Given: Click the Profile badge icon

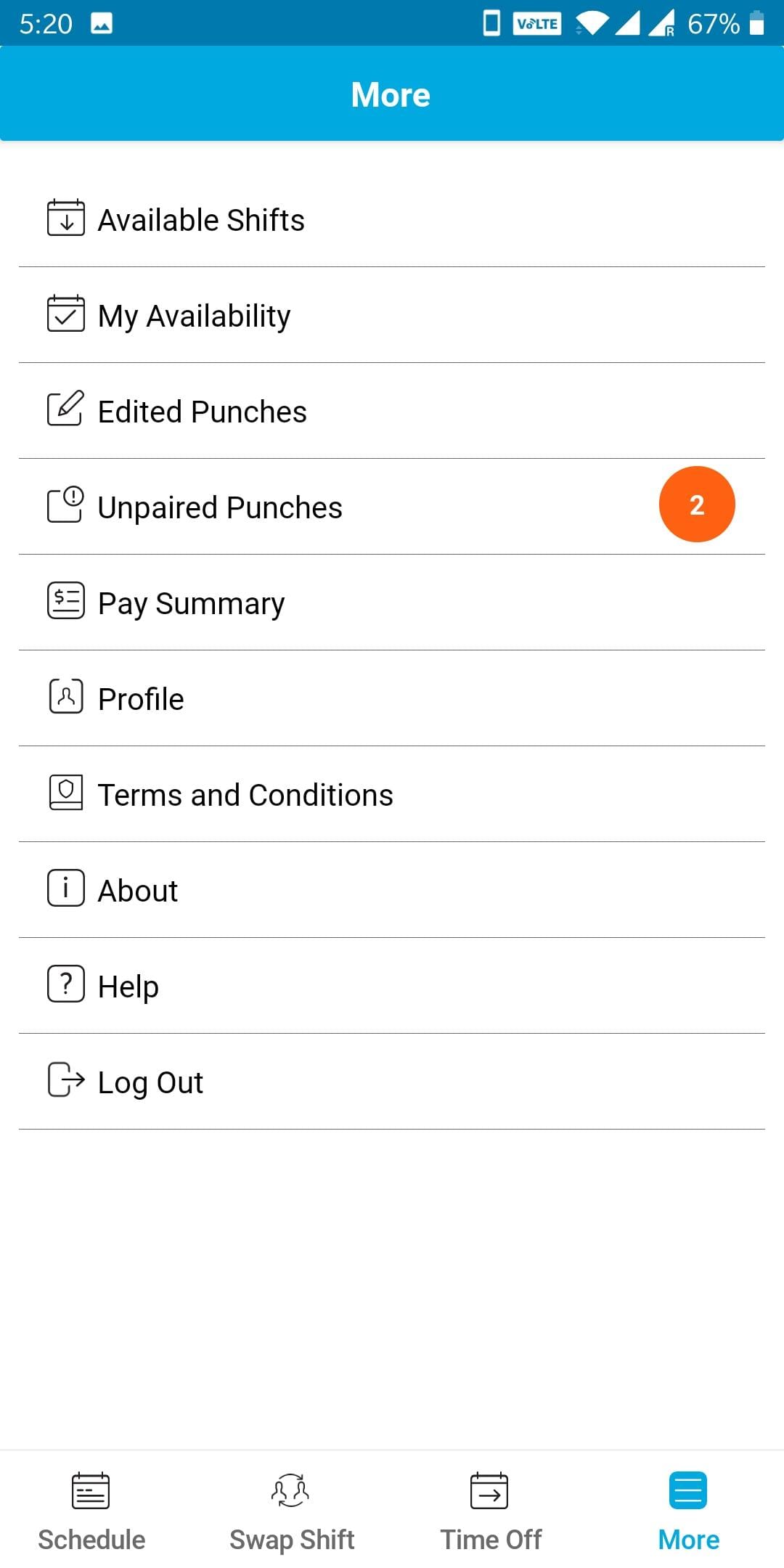Looking at the screenshot, I should (66, 698).
